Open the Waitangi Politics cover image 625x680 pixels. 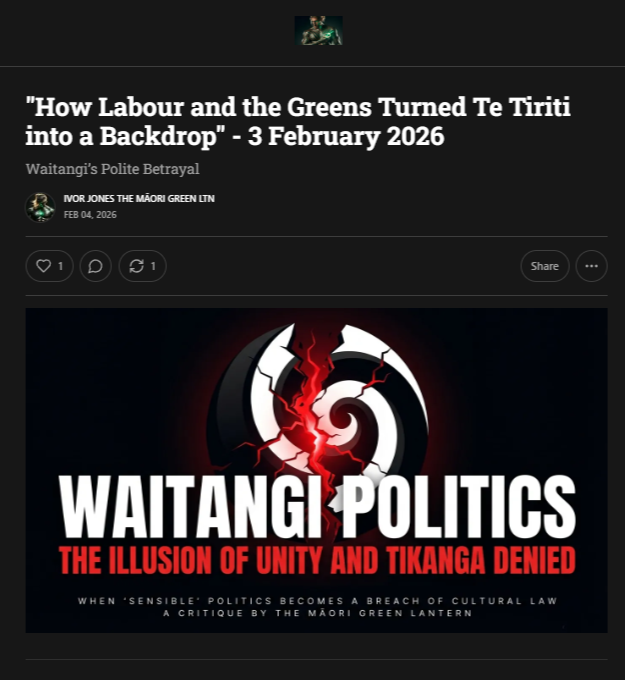point(316,470)
